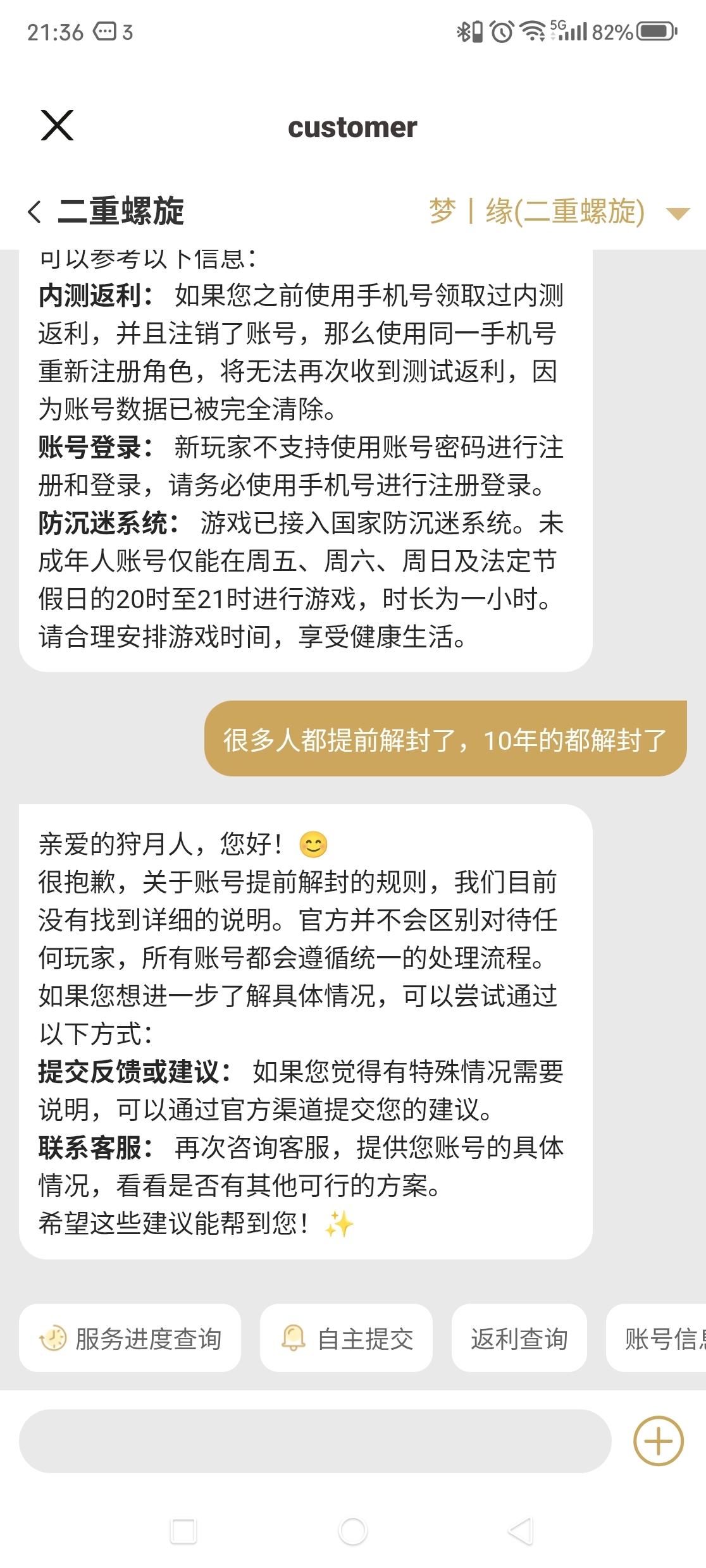Screen dimensions: 706x1568
Task: Focus the message input field
Action: [x=315, y=1441]
